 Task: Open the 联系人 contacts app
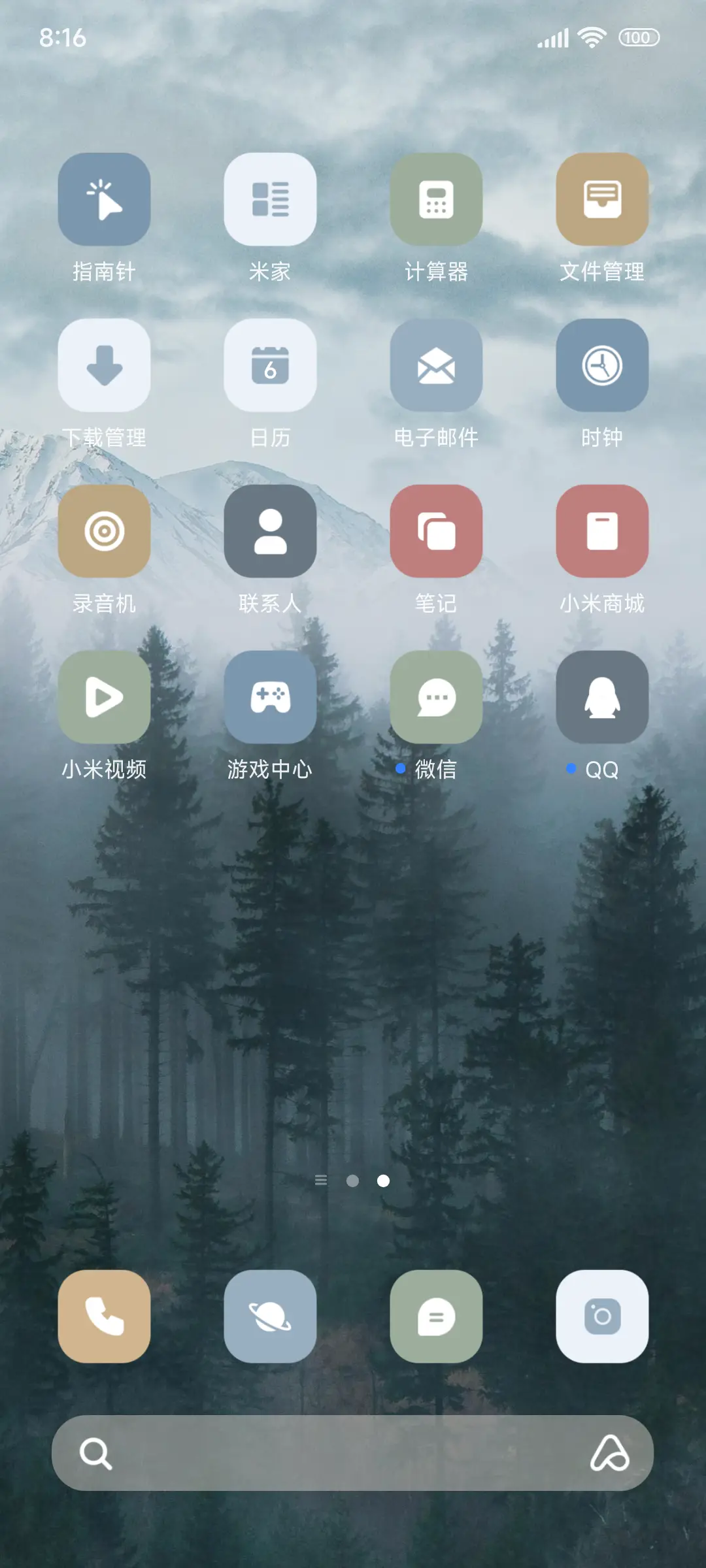271,531
